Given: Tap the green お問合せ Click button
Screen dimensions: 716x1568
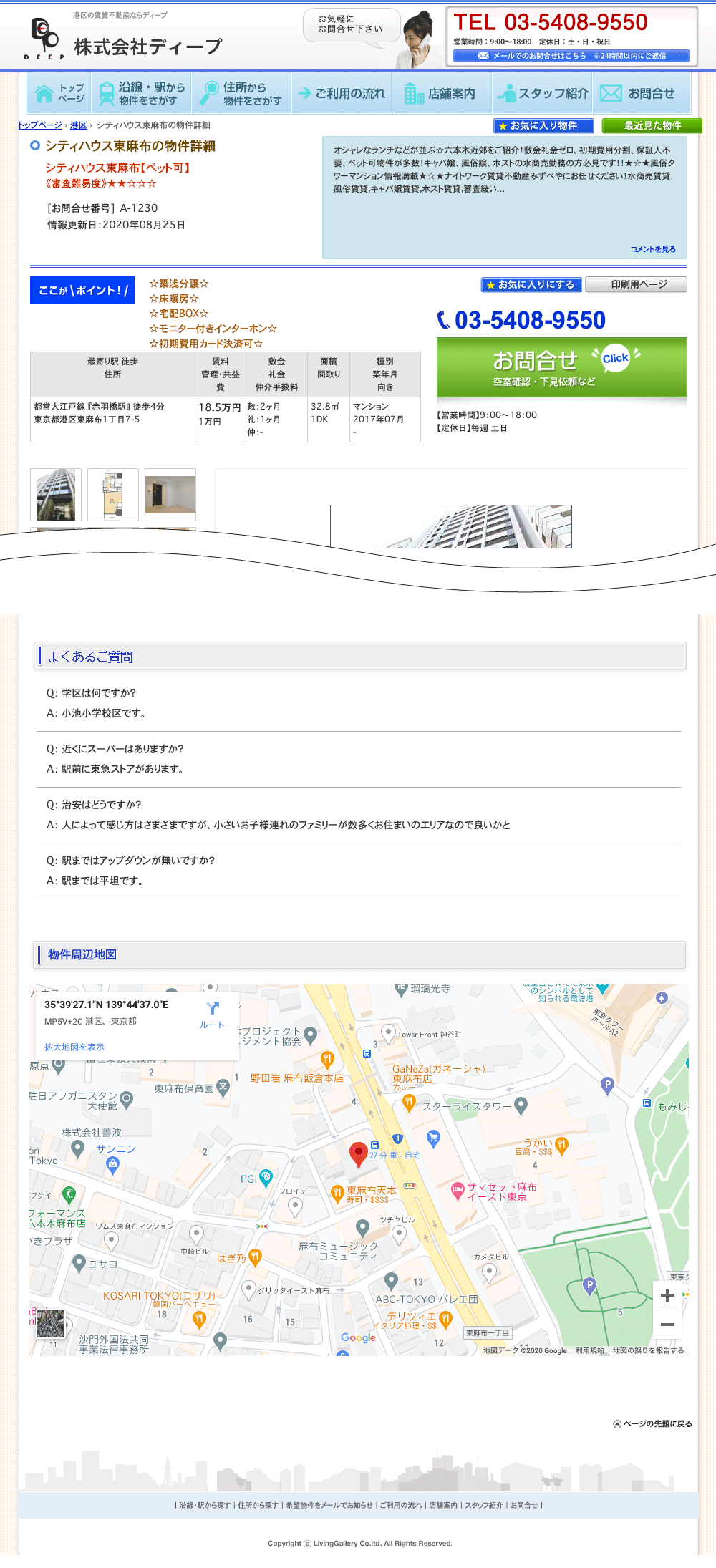Looking at the screenshot, I should (x=561, y=367).
